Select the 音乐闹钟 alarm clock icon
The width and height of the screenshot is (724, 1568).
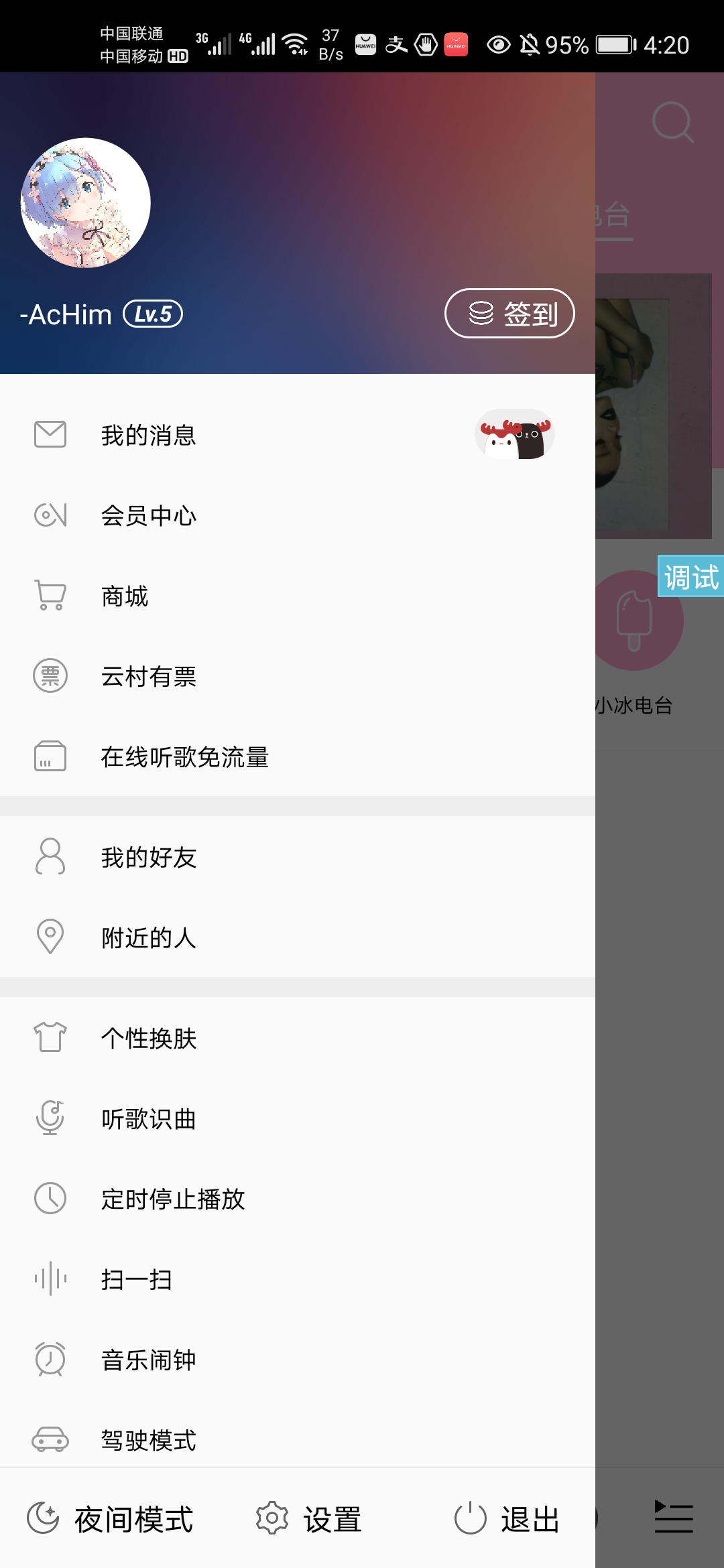(x=49, y=1359)
